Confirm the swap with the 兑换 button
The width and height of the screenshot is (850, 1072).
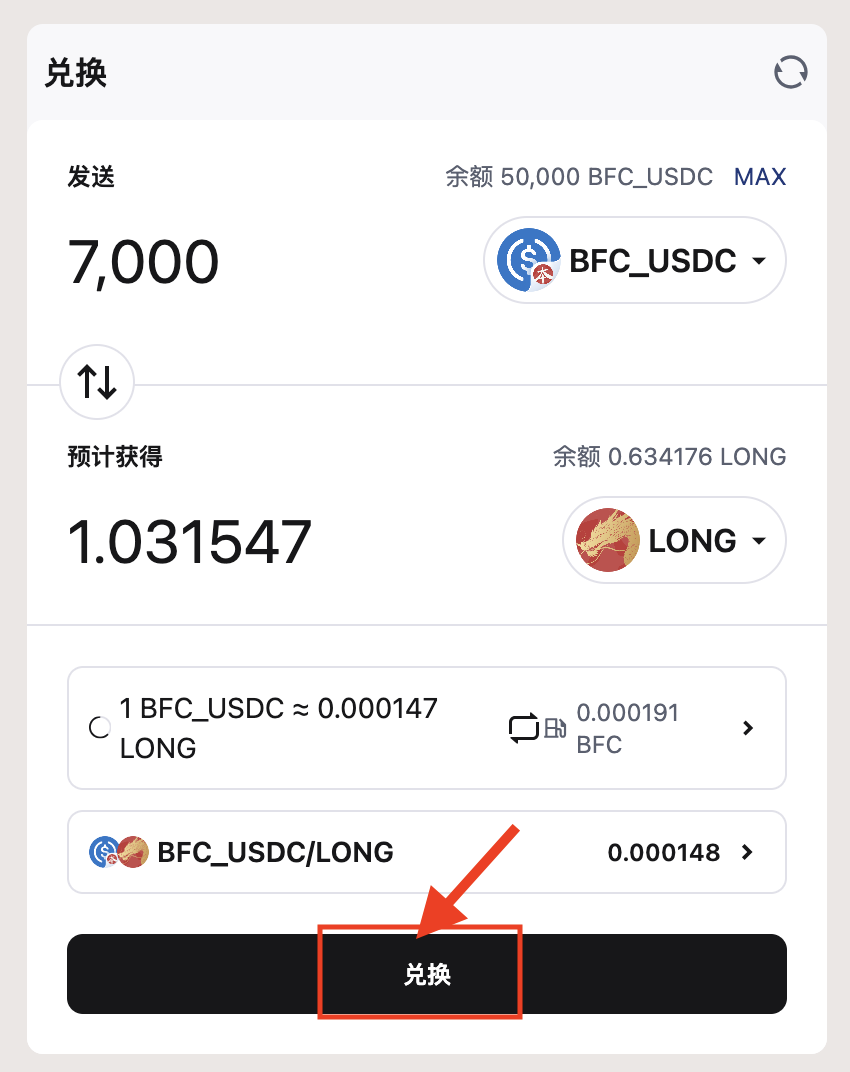(426, 974)
